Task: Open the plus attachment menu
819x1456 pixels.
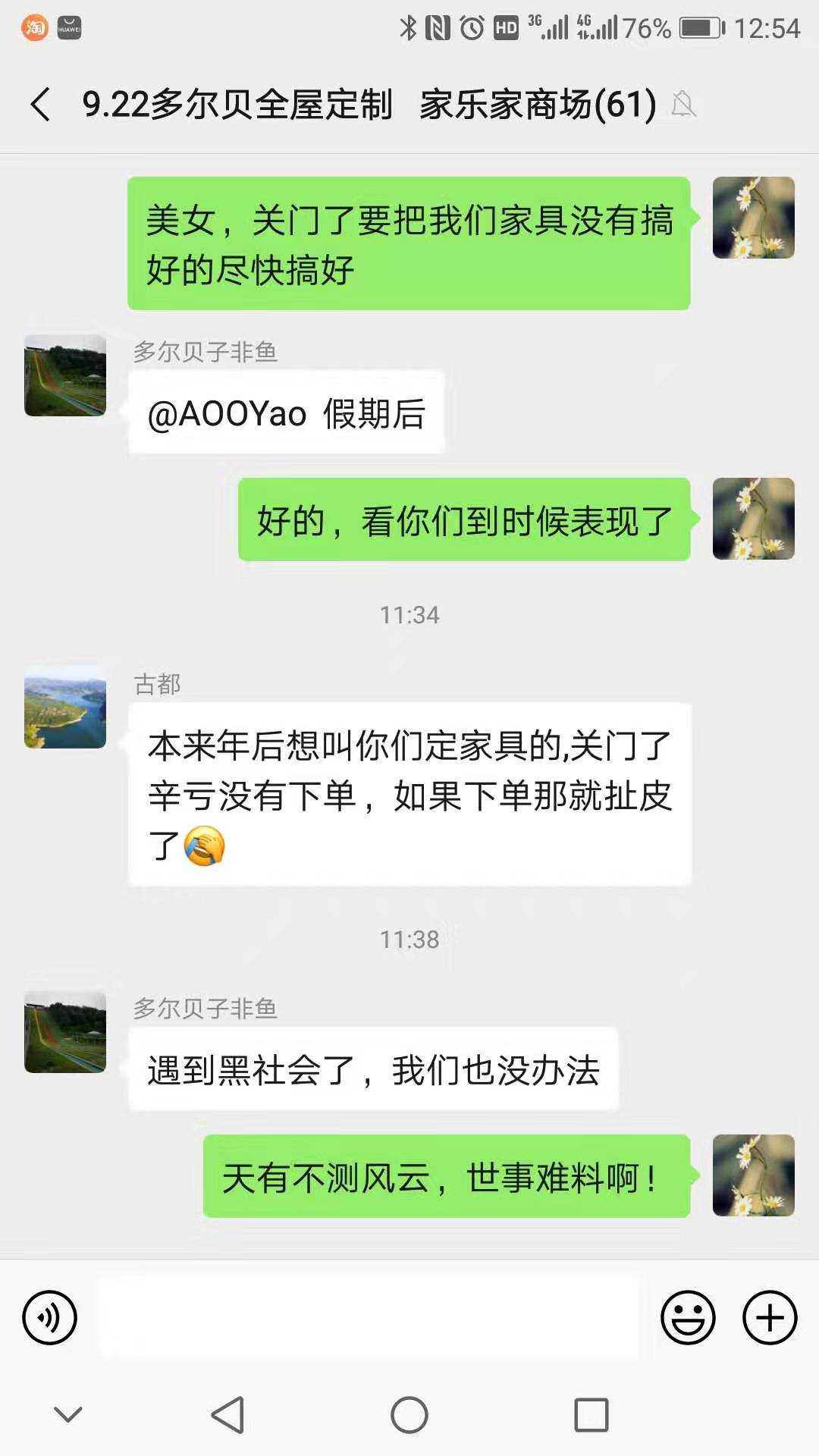Action: [770, 1317]
